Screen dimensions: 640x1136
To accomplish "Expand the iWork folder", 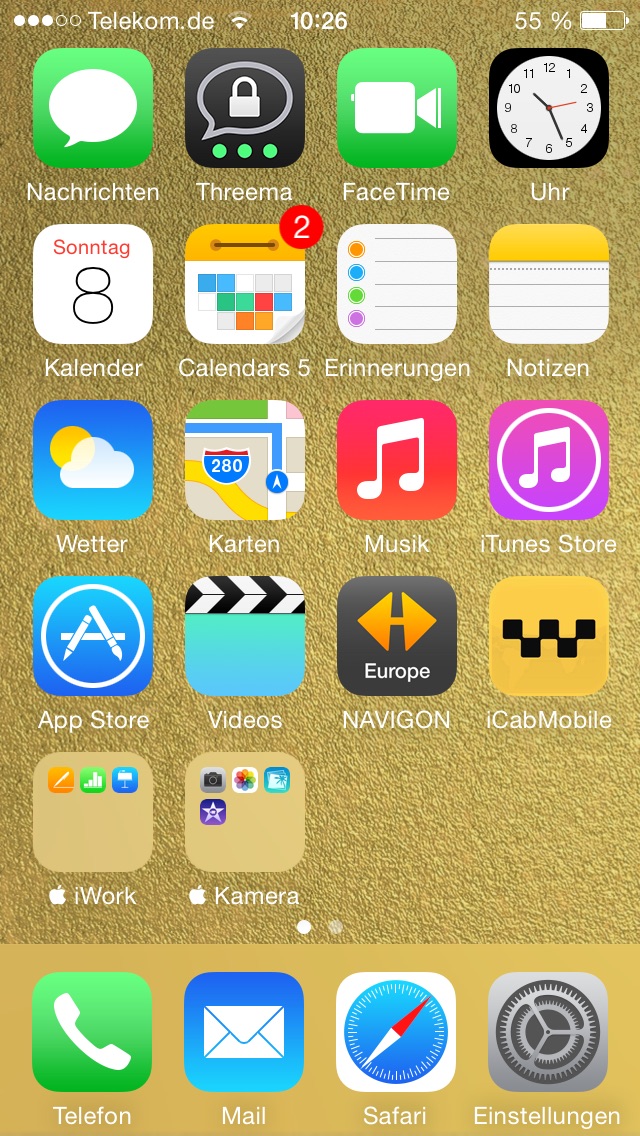I will pos(93,812).
